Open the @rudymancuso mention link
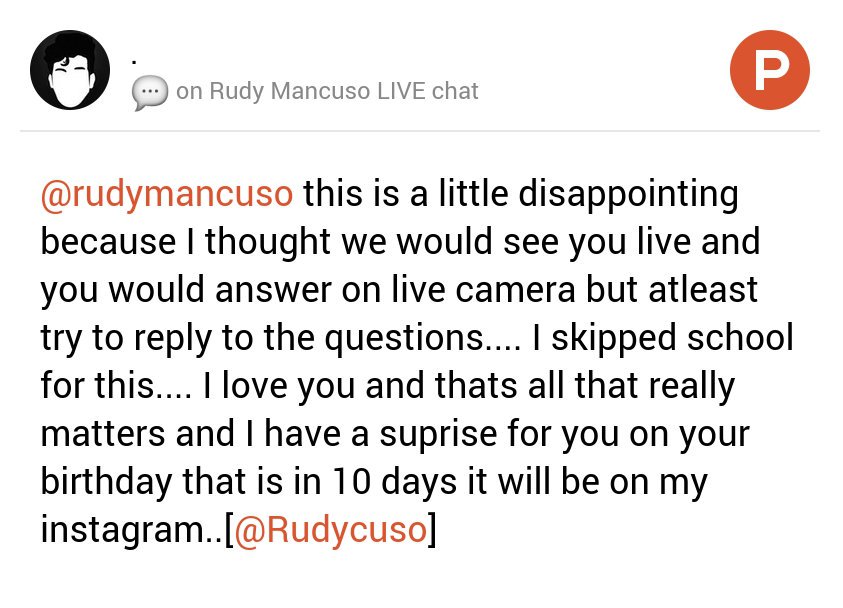This screenshot has width=843, height=608. [167, 193]
